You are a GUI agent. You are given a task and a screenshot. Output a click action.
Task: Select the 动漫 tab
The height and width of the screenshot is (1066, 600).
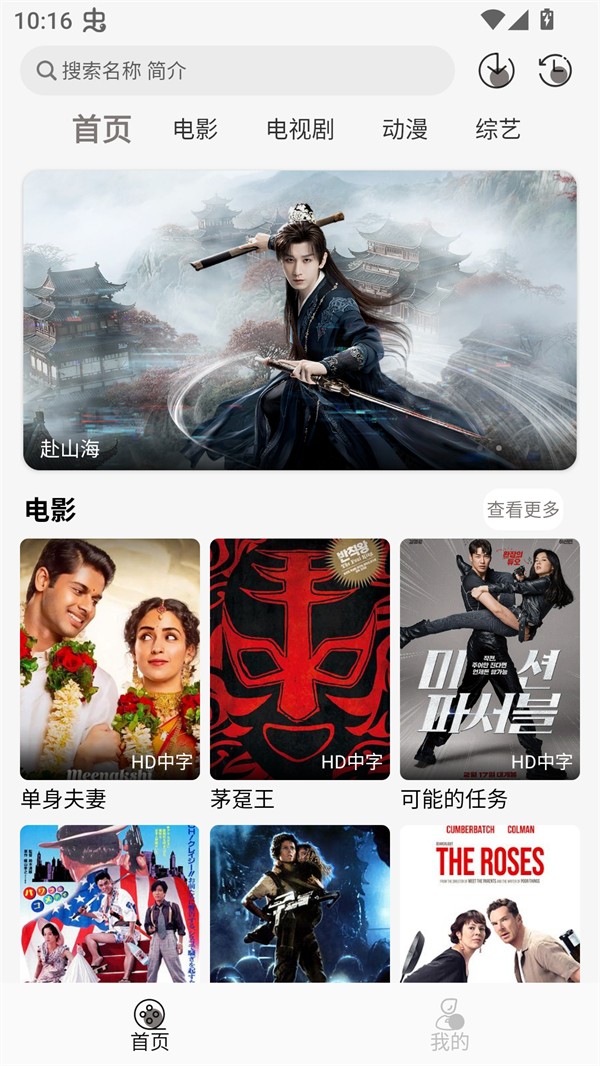[x=405, y=129]
